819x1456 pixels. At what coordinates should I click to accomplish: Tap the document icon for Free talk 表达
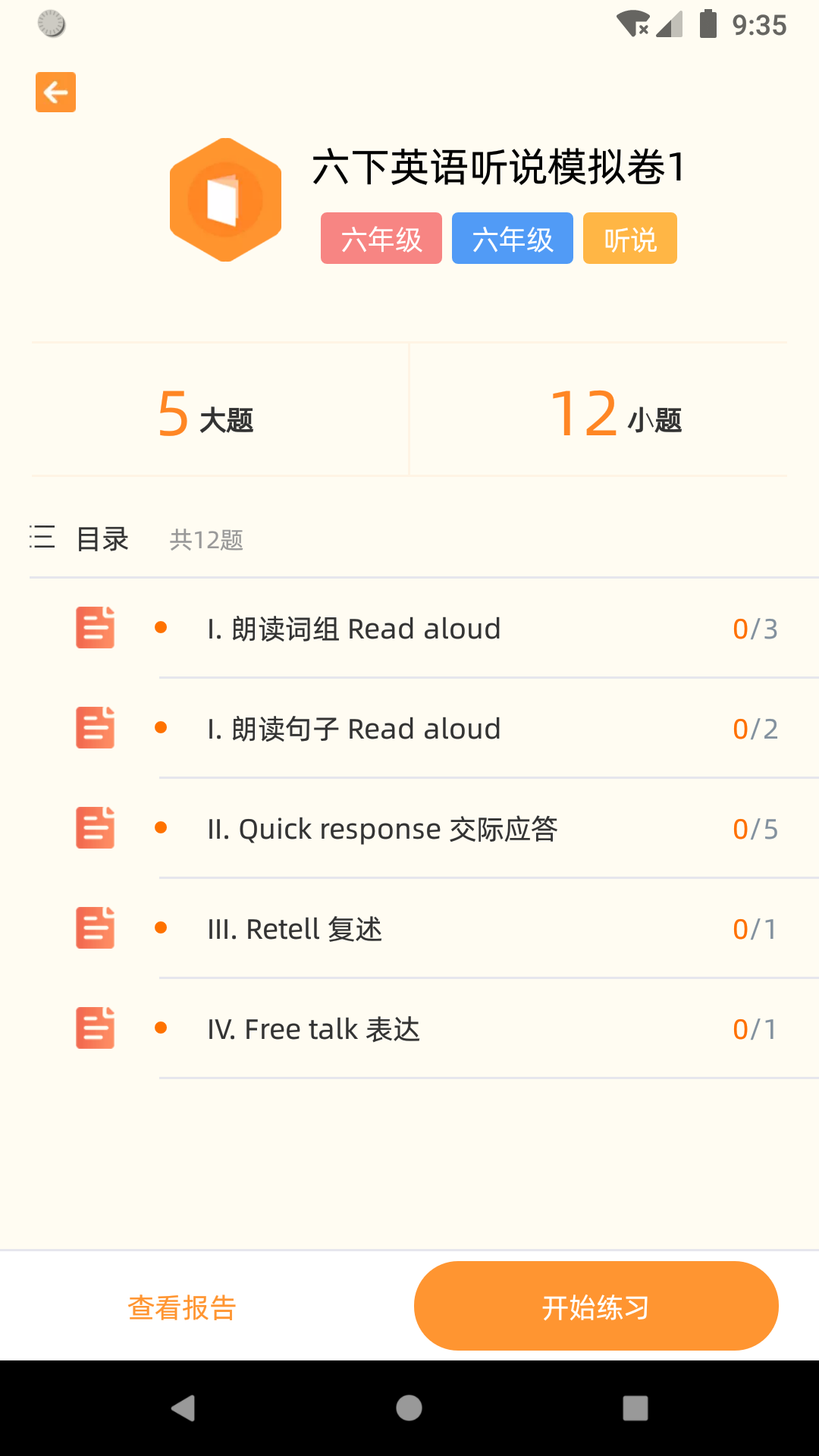(95, 1028)
